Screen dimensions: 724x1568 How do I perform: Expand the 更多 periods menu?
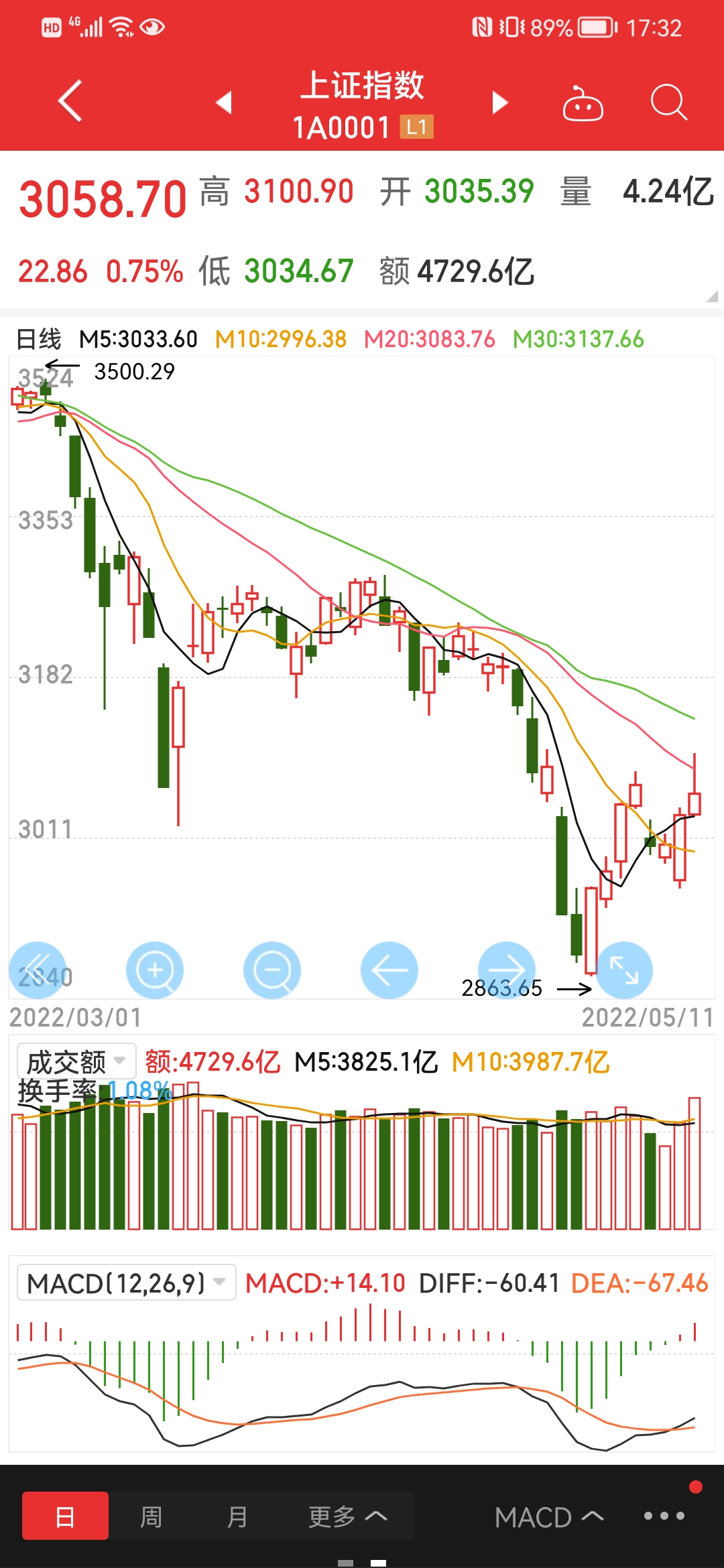coord(348,1516)
